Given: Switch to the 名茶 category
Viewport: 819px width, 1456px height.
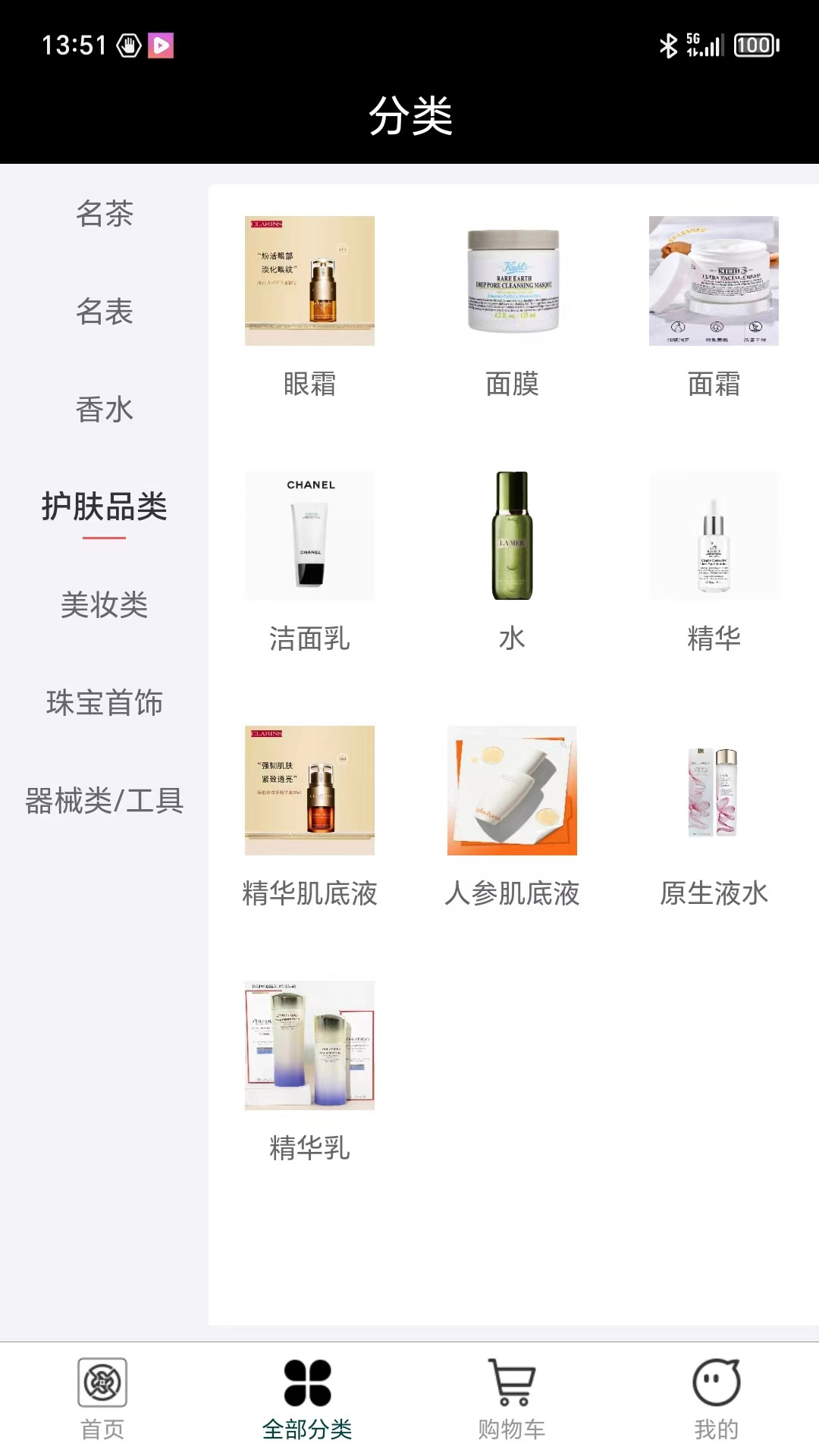Looking at the screenshot, I should click(x=104, y=215).
